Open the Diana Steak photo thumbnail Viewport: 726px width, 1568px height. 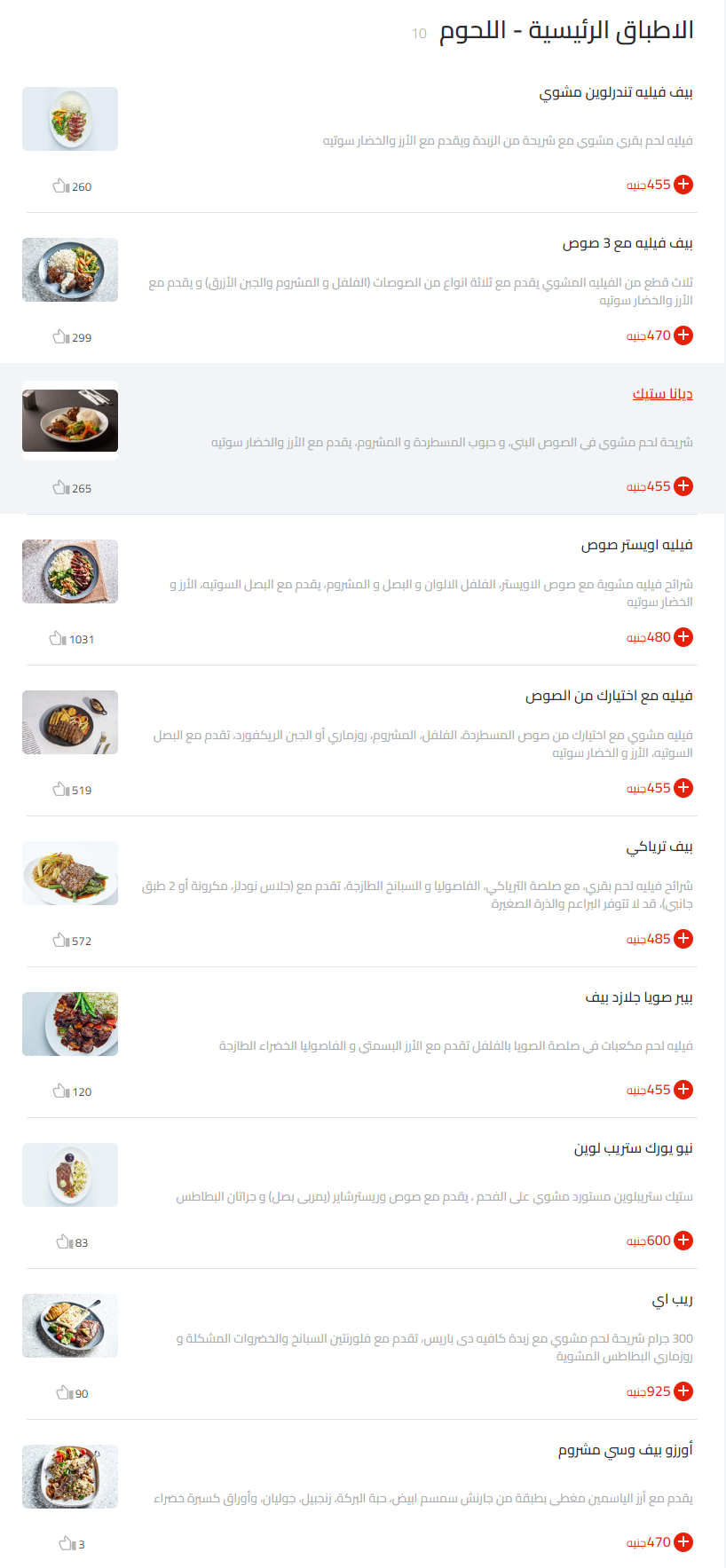tap(70, 421)
